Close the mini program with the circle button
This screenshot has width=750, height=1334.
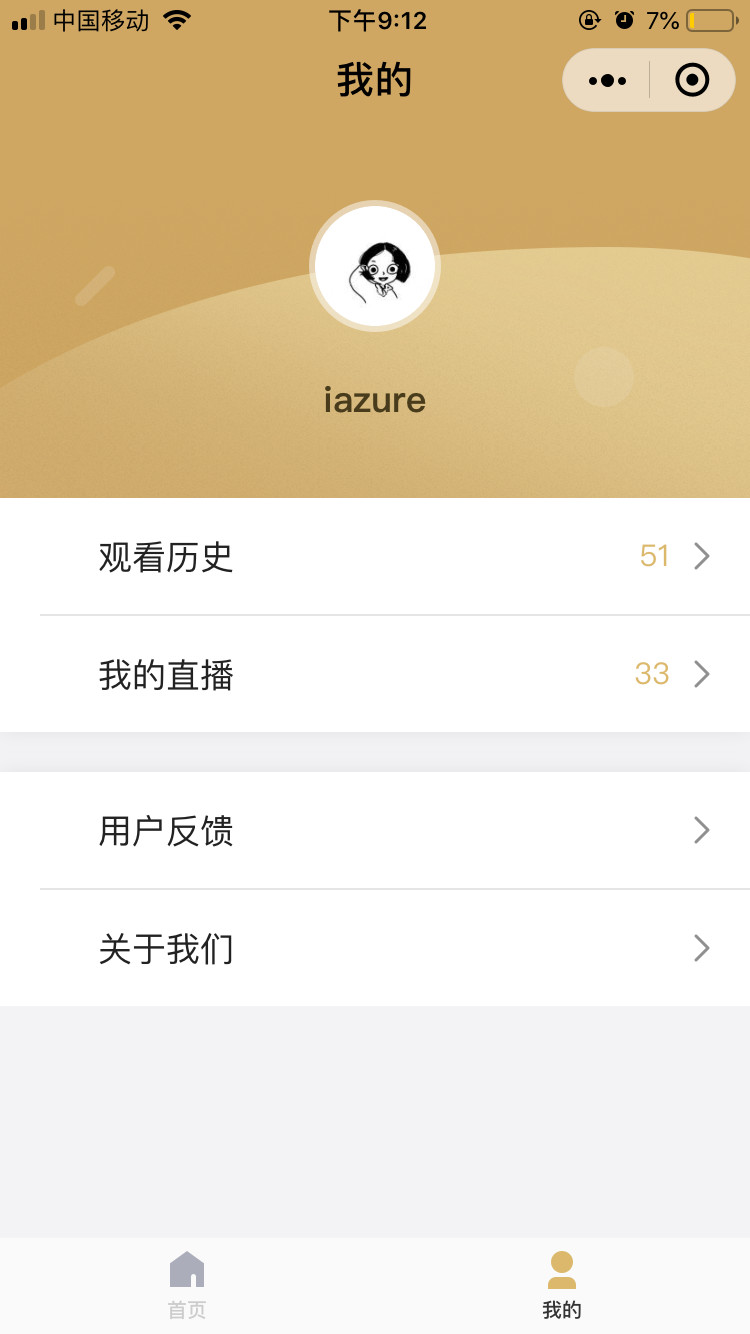[x=692, y=80]
